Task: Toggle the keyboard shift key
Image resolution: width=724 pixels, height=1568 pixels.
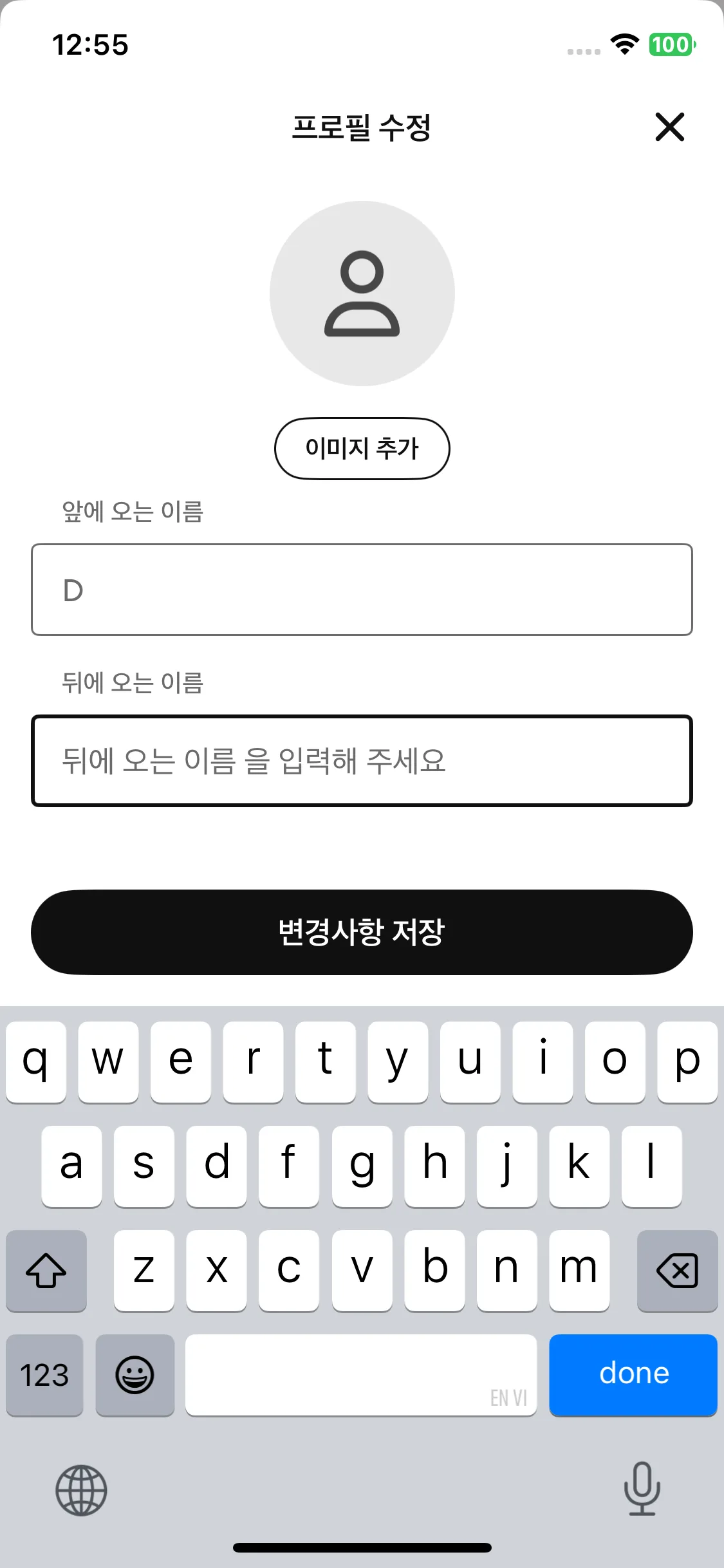Action: (x=46, y=1271)
